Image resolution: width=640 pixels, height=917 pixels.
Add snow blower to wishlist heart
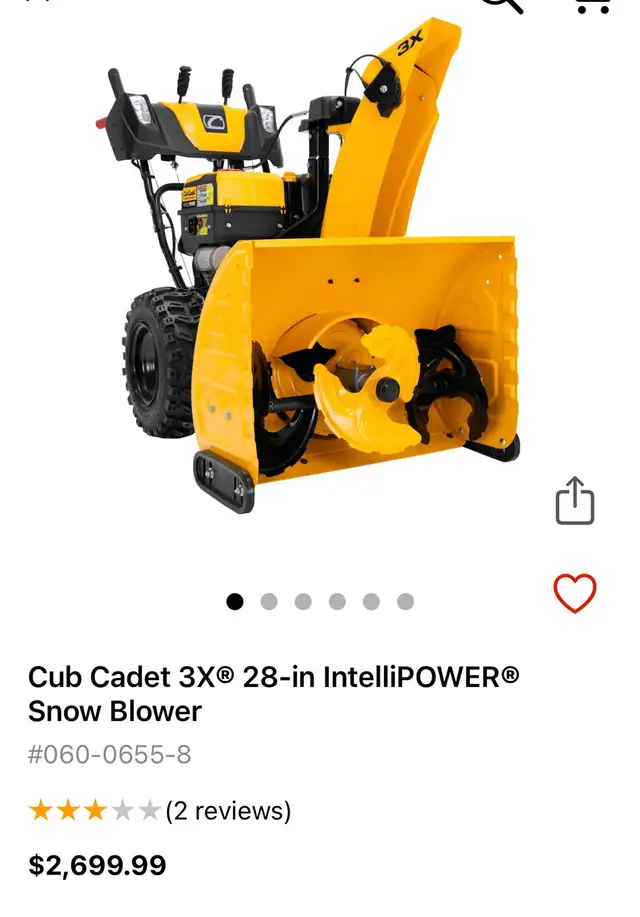575,594
